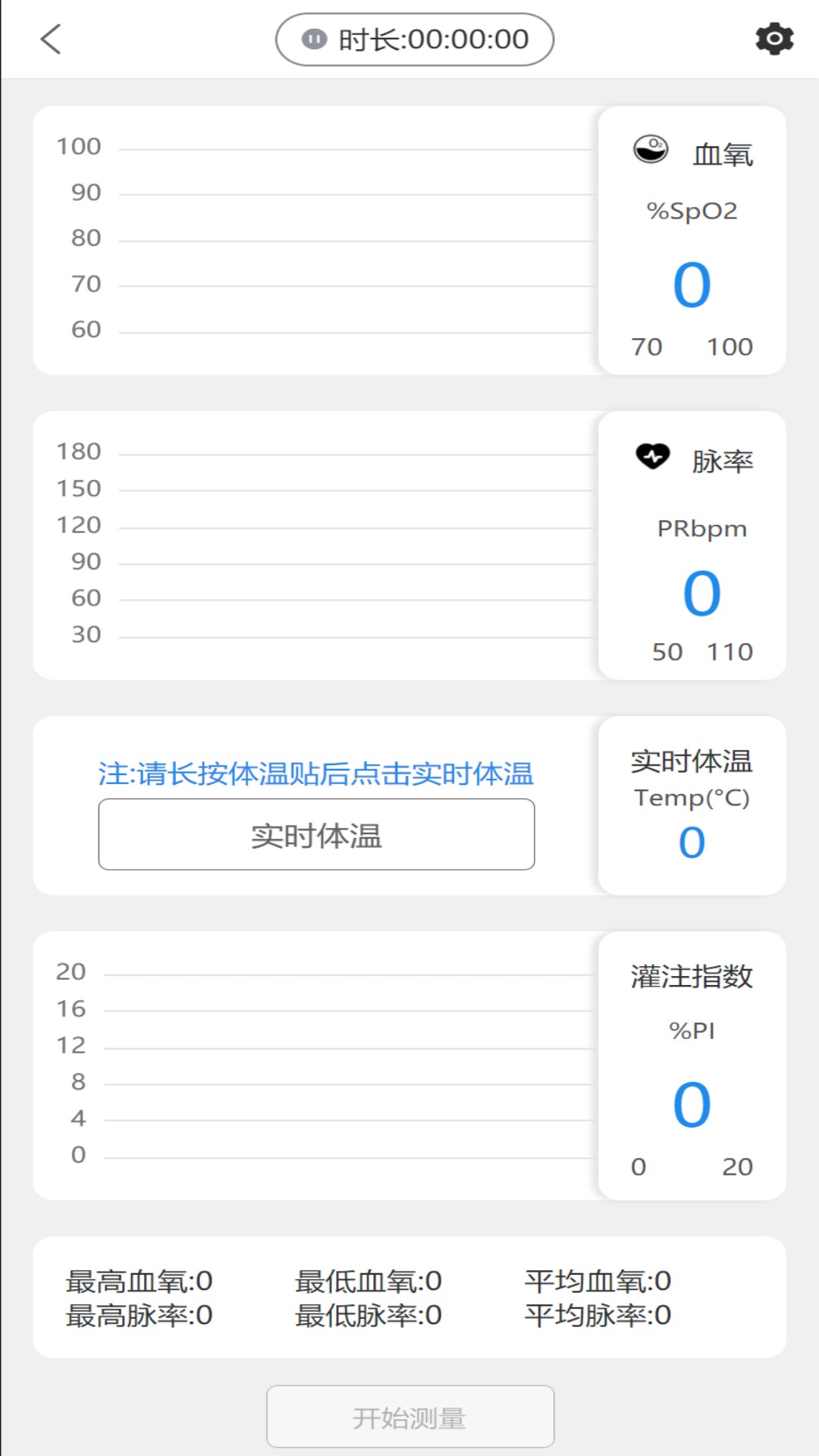Tap the 灌注指数 panel header
819x1456 pixels.
(x=691, y=979)
